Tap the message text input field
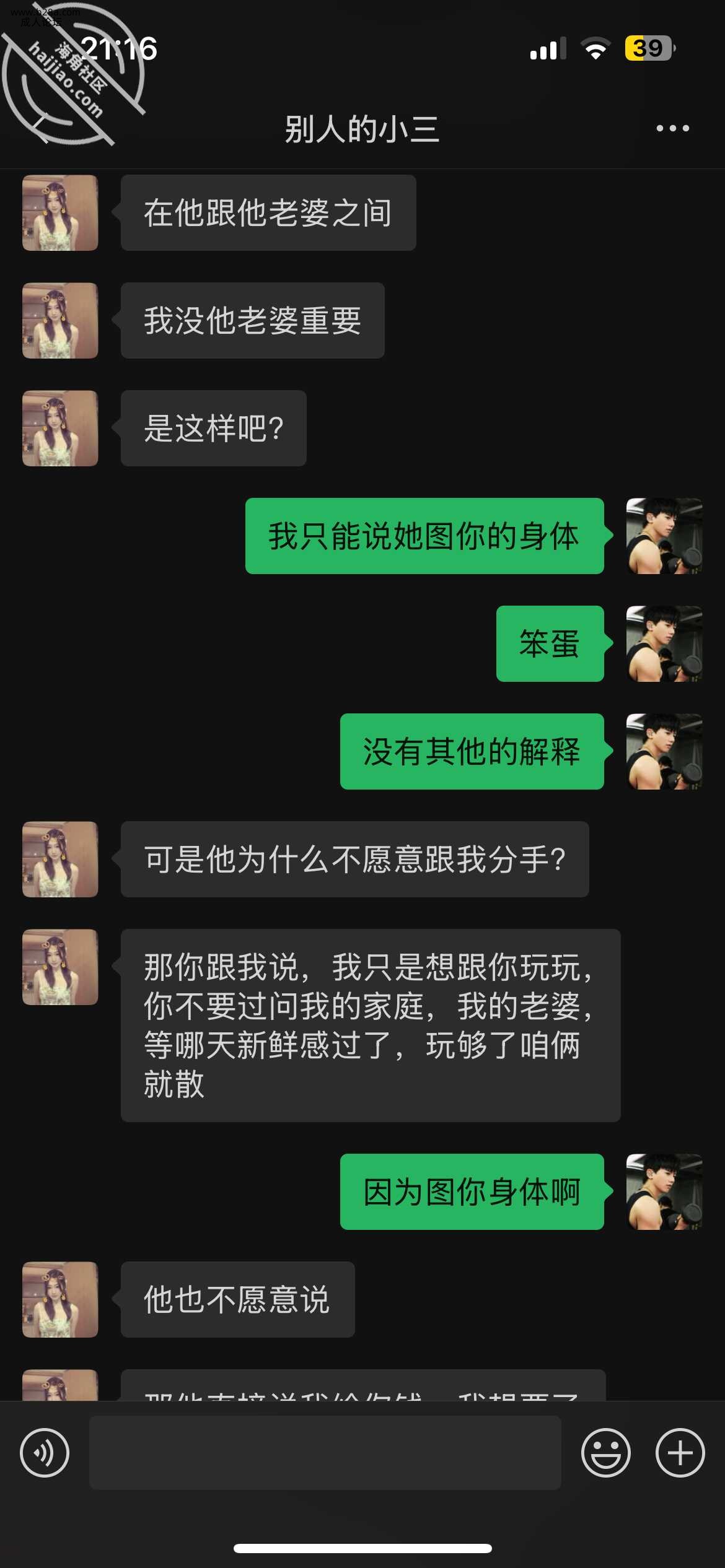Screen dimensions: 725x1568 coord(325,1452)
